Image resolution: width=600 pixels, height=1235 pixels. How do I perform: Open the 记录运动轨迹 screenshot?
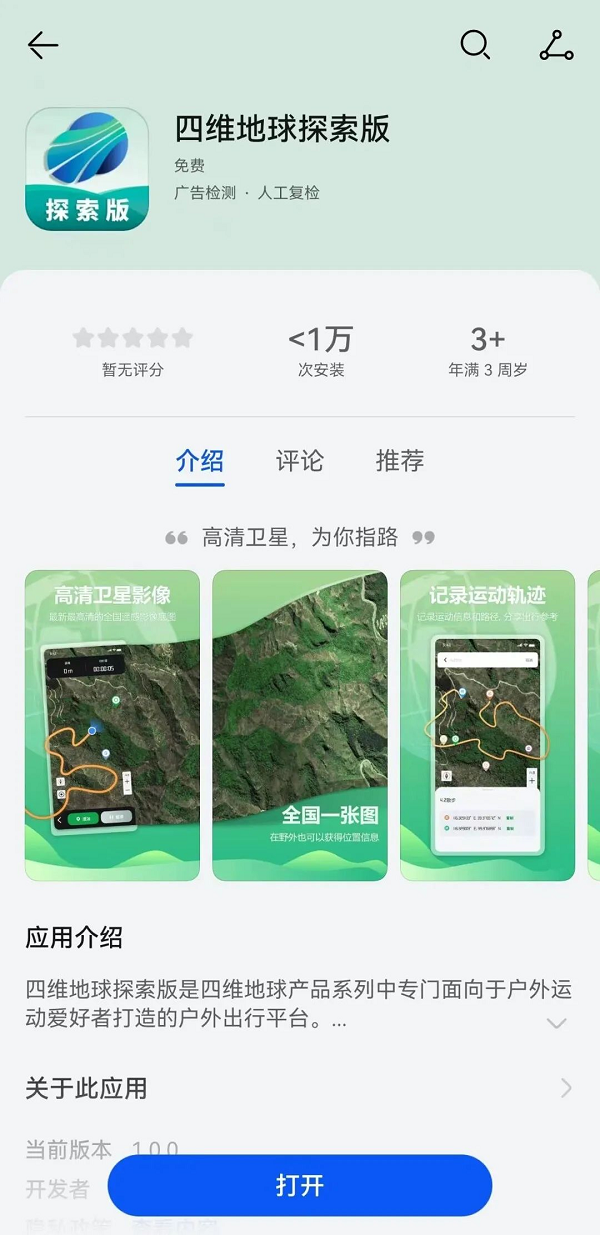[487, 725]
